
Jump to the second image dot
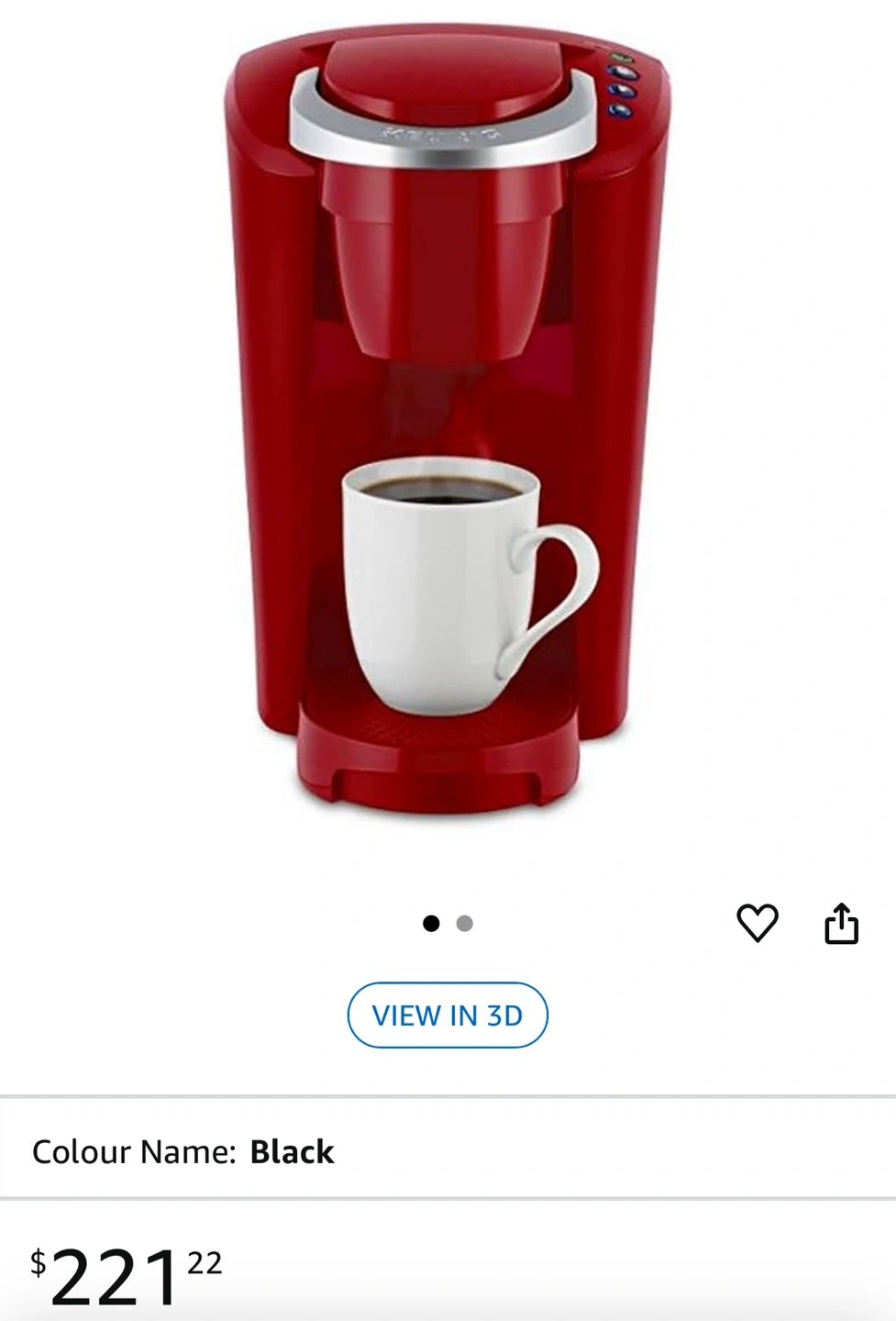pos(465,924)
